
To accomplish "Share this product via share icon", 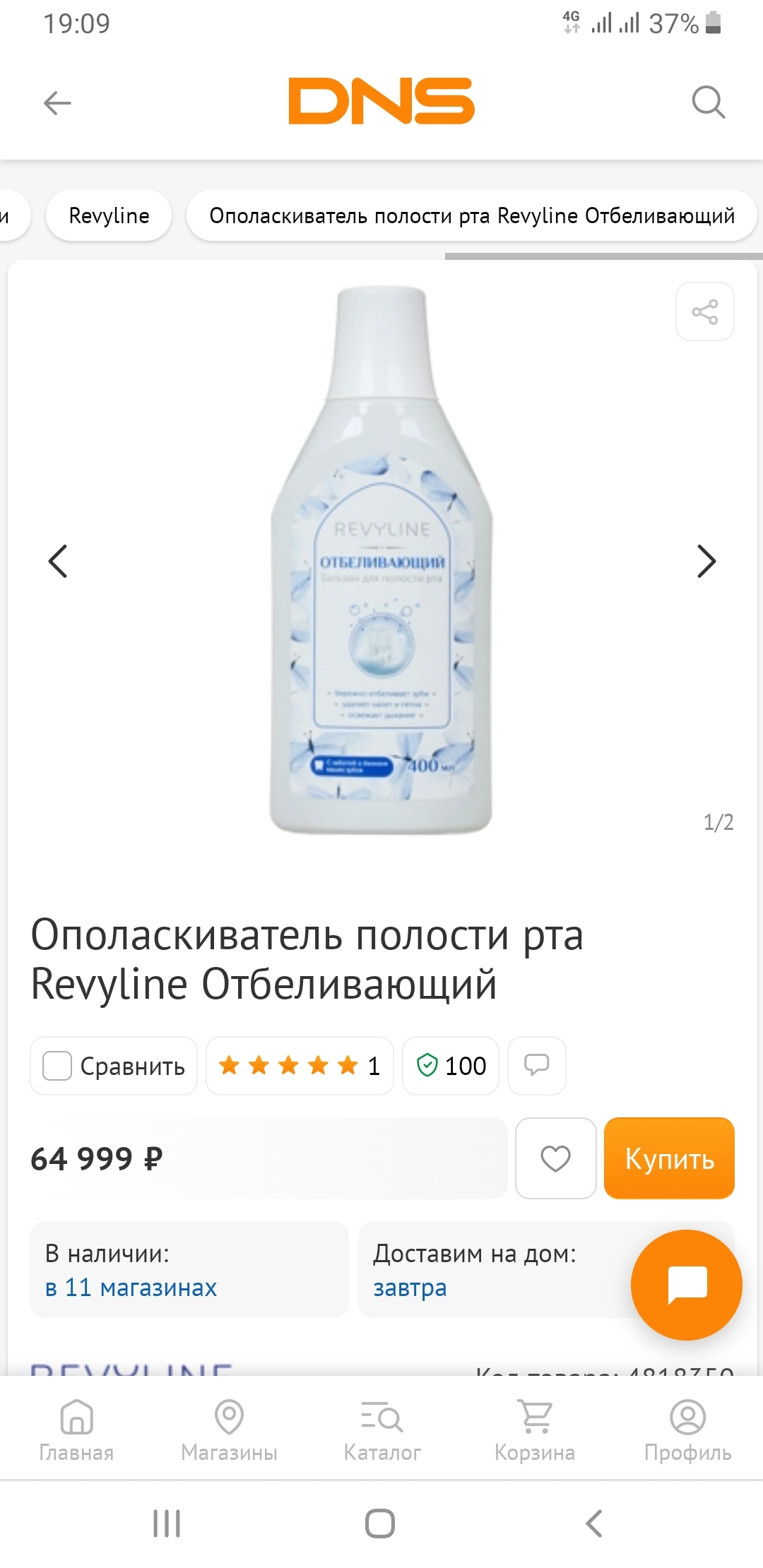I will coord(705,311).
